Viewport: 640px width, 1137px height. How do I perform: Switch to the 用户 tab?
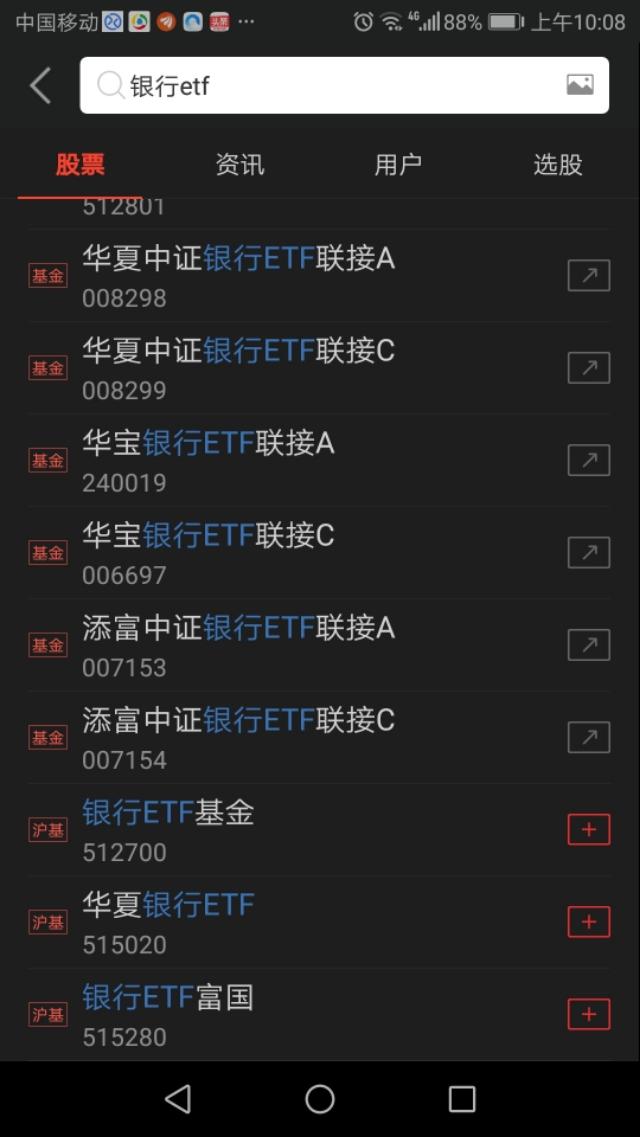click(x=398, y=165)
